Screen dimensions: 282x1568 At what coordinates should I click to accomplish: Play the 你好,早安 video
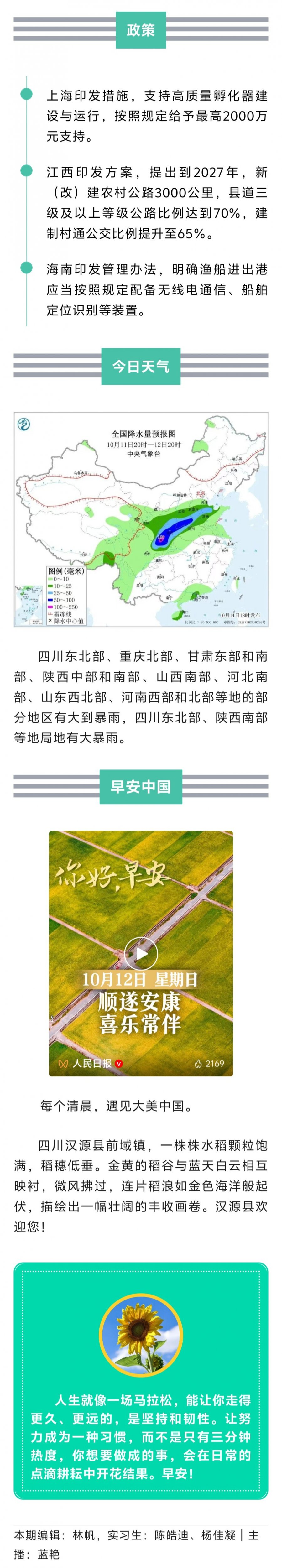pyautogui.click(x=141, y=953)
